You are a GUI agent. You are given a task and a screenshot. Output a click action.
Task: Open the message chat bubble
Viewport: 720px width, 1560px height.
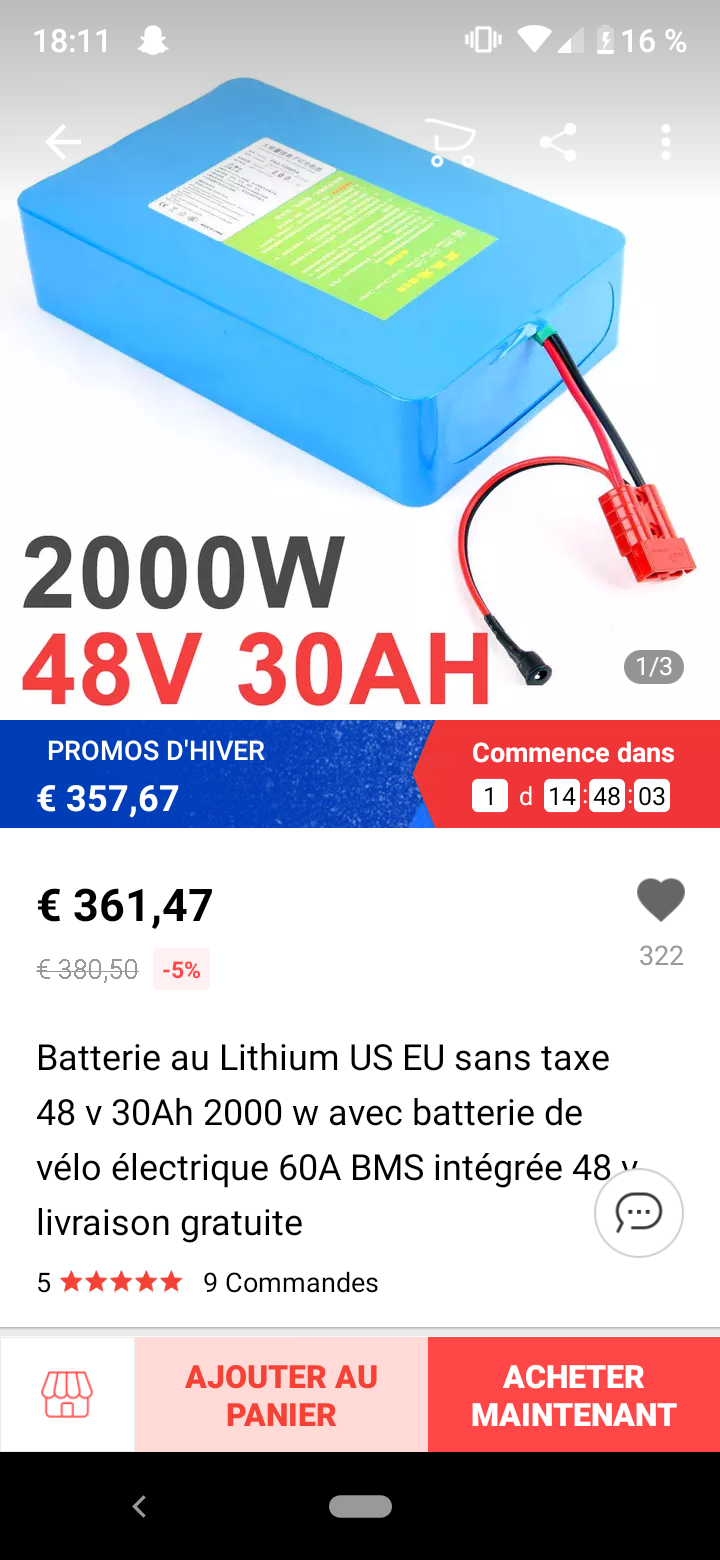coord(639,1213)
